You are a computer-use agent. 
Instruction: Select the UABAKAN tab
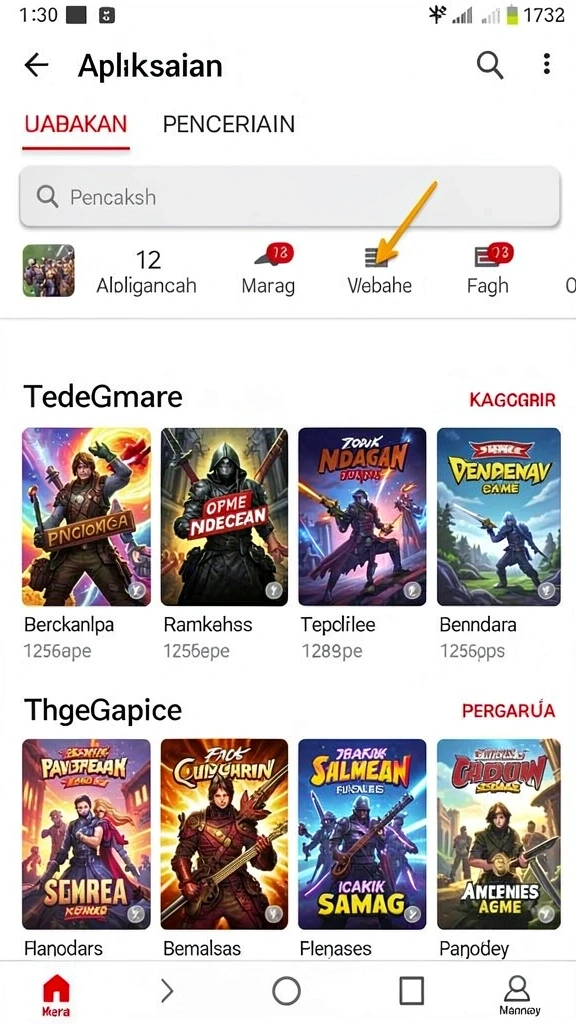pos(76,124)
